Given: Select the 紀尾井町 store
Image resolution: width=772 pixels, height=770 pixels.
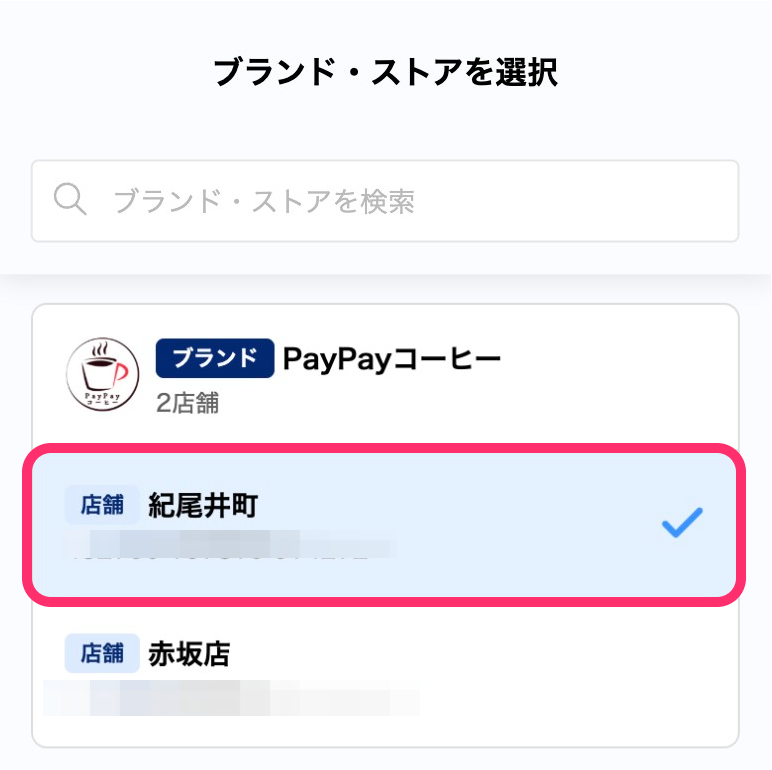Looking at the screenshot, I should (385, 523).
